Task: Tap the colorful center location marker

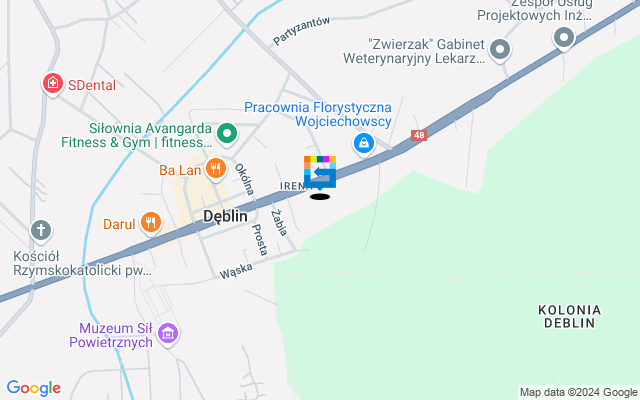Action: (x=320, y=172)
